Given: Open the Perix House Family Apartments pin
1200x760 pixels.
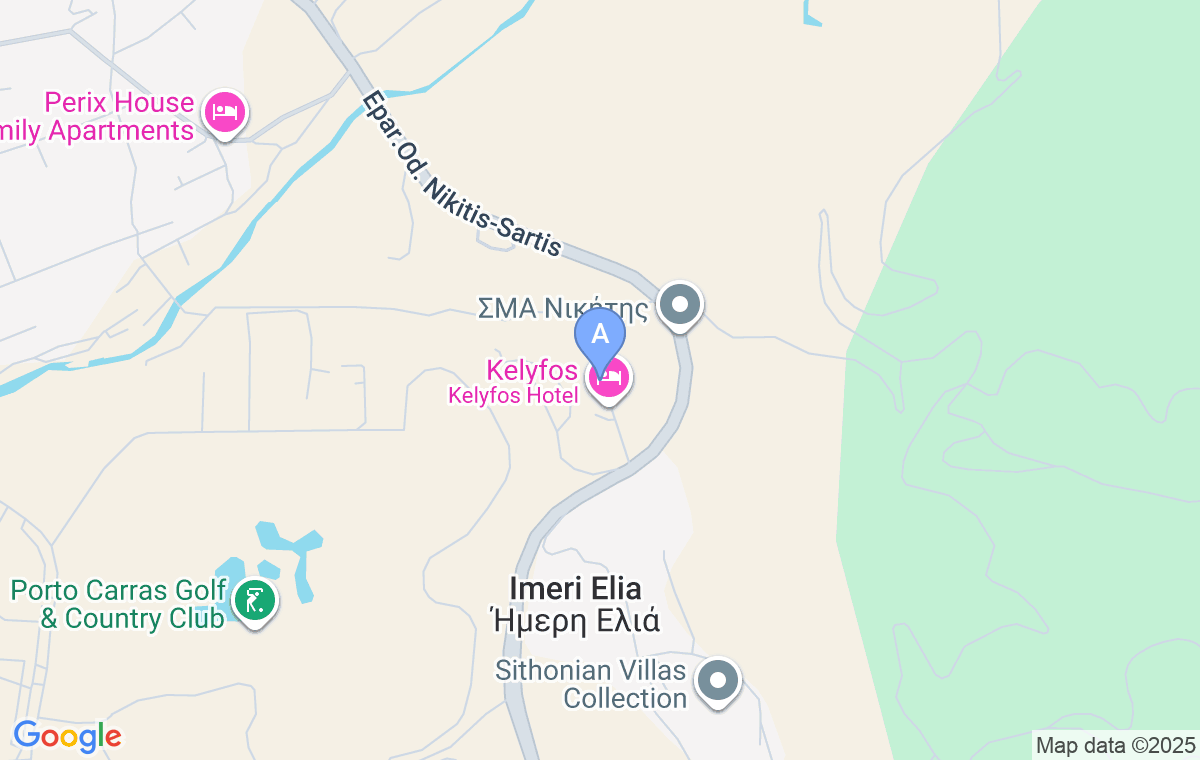Looking at the screenshot, I should (x=225, y=112).
